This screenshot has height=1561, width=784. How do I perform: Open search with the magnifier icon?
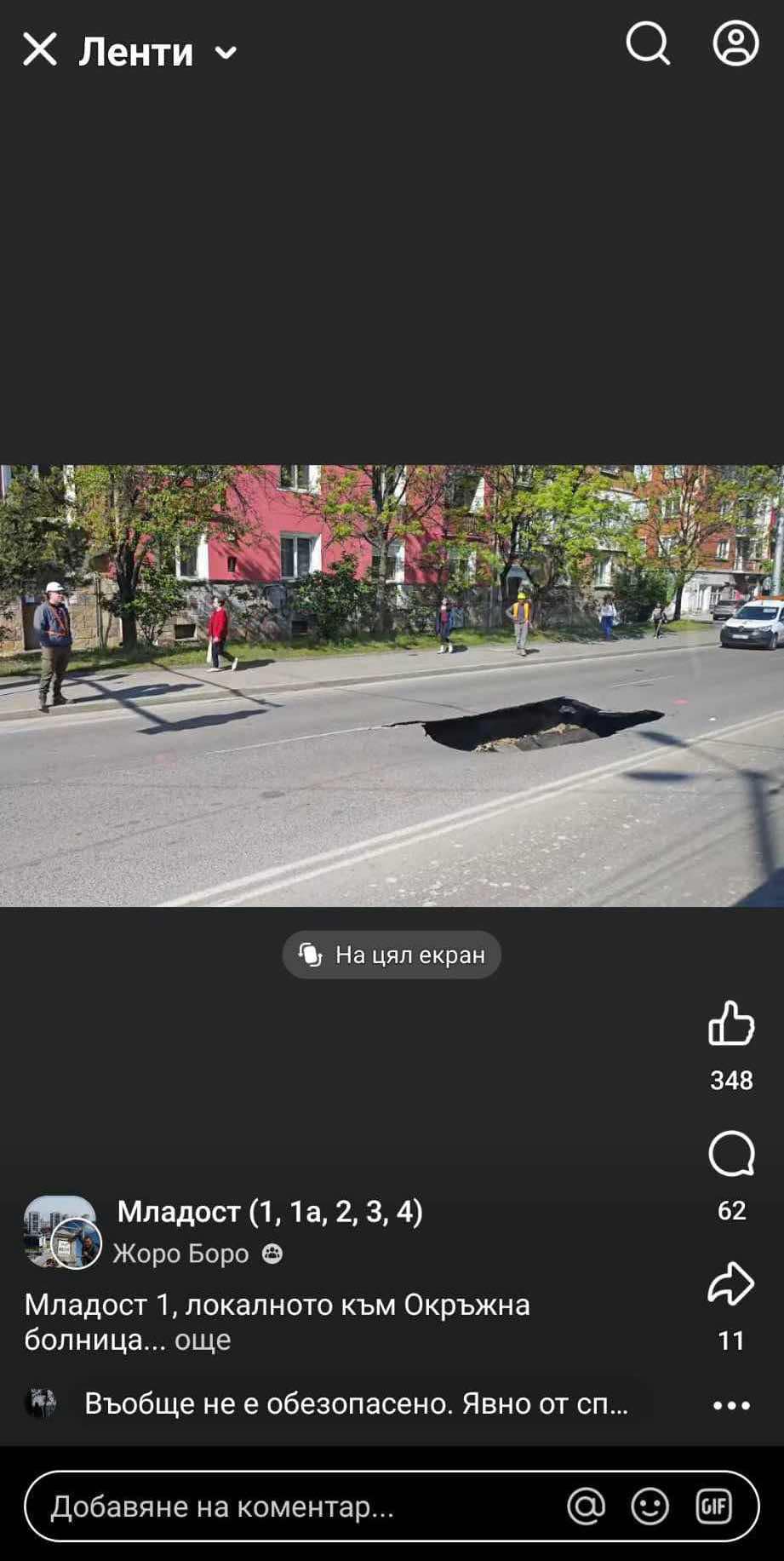click(648, 43)
